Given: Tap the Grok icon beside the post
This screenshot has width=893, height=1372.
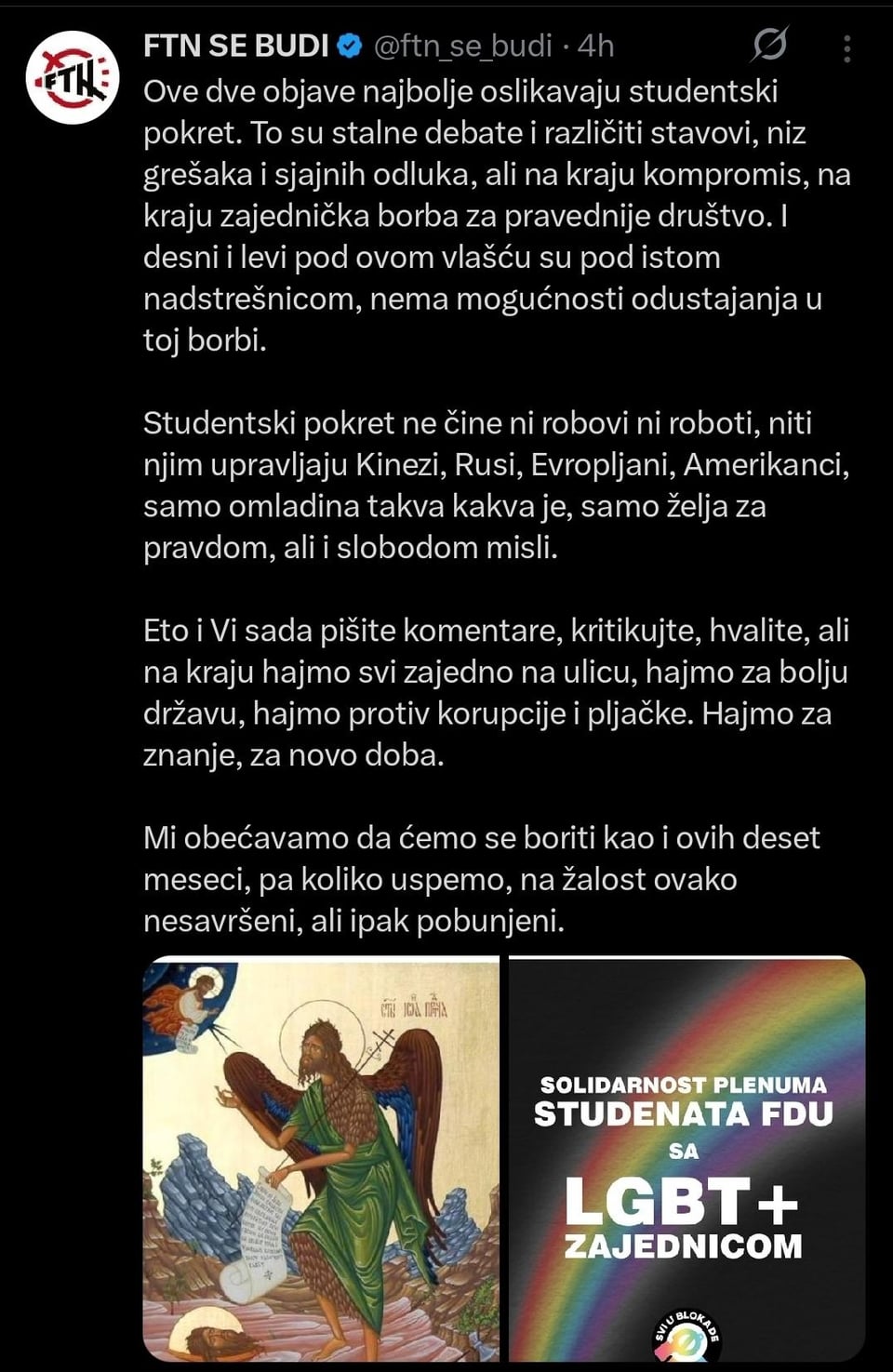Looking at the screenshot, I should coord(770,45).
